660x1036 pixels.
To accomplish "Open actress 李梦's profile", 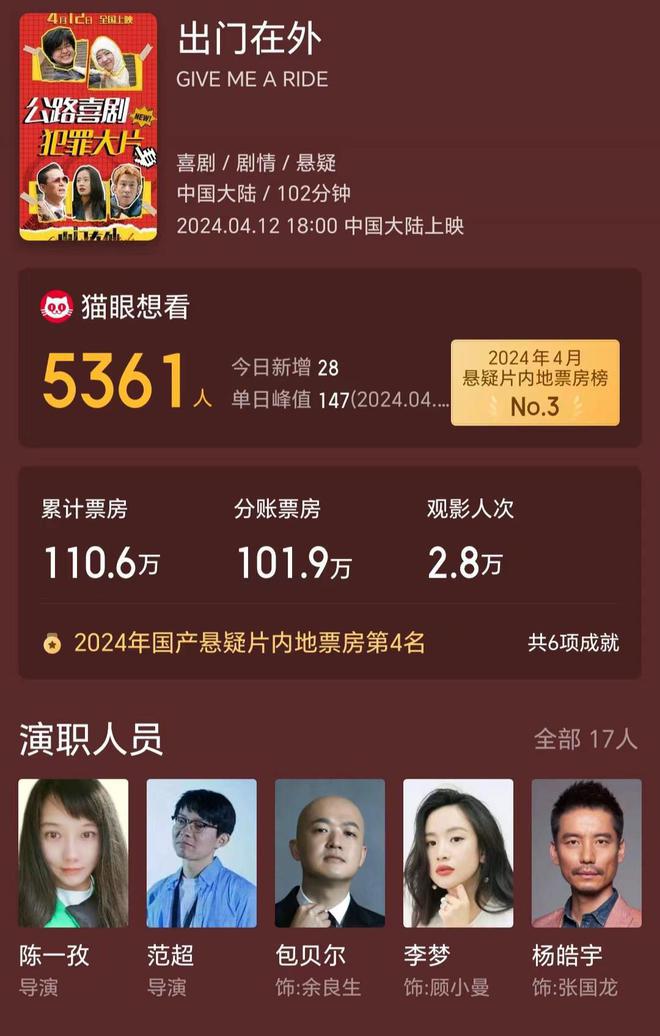I will pyautogui.click(x=457, y=853).
